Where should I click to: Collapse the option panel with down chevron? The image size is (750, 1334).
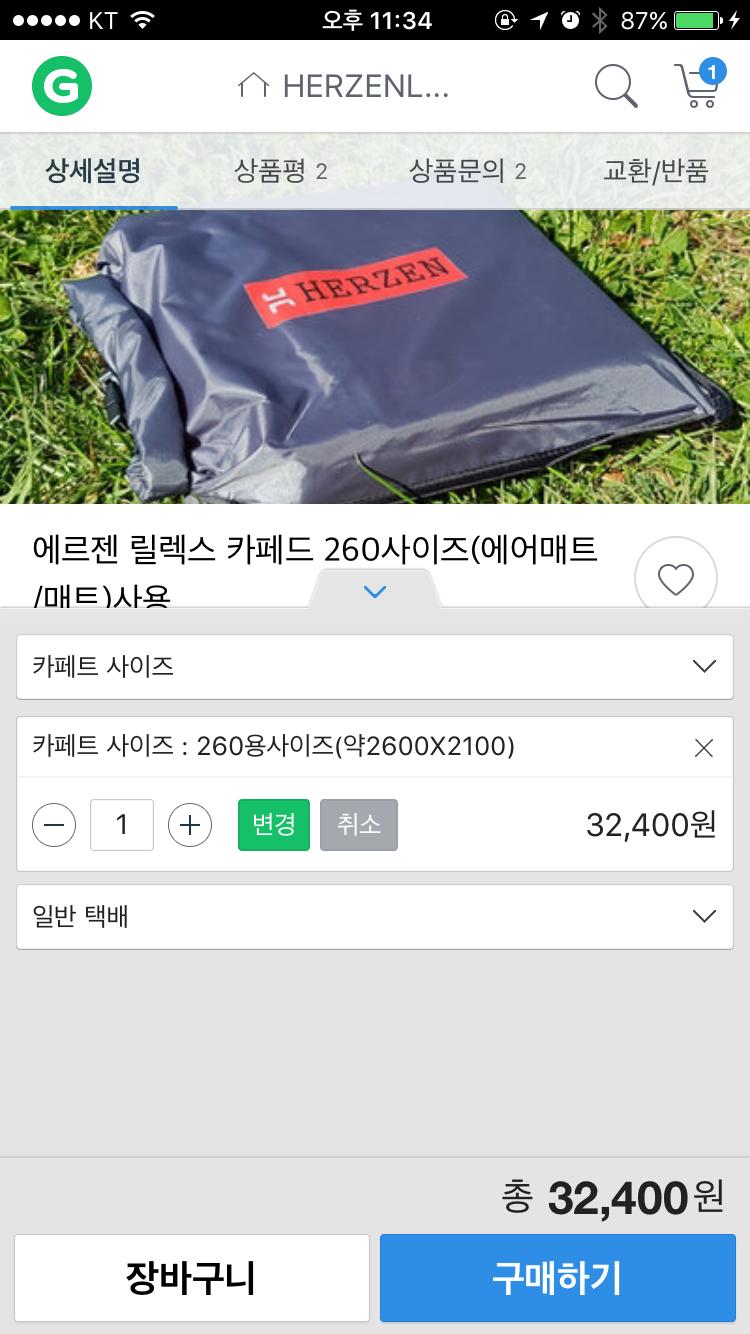(375, 592)
